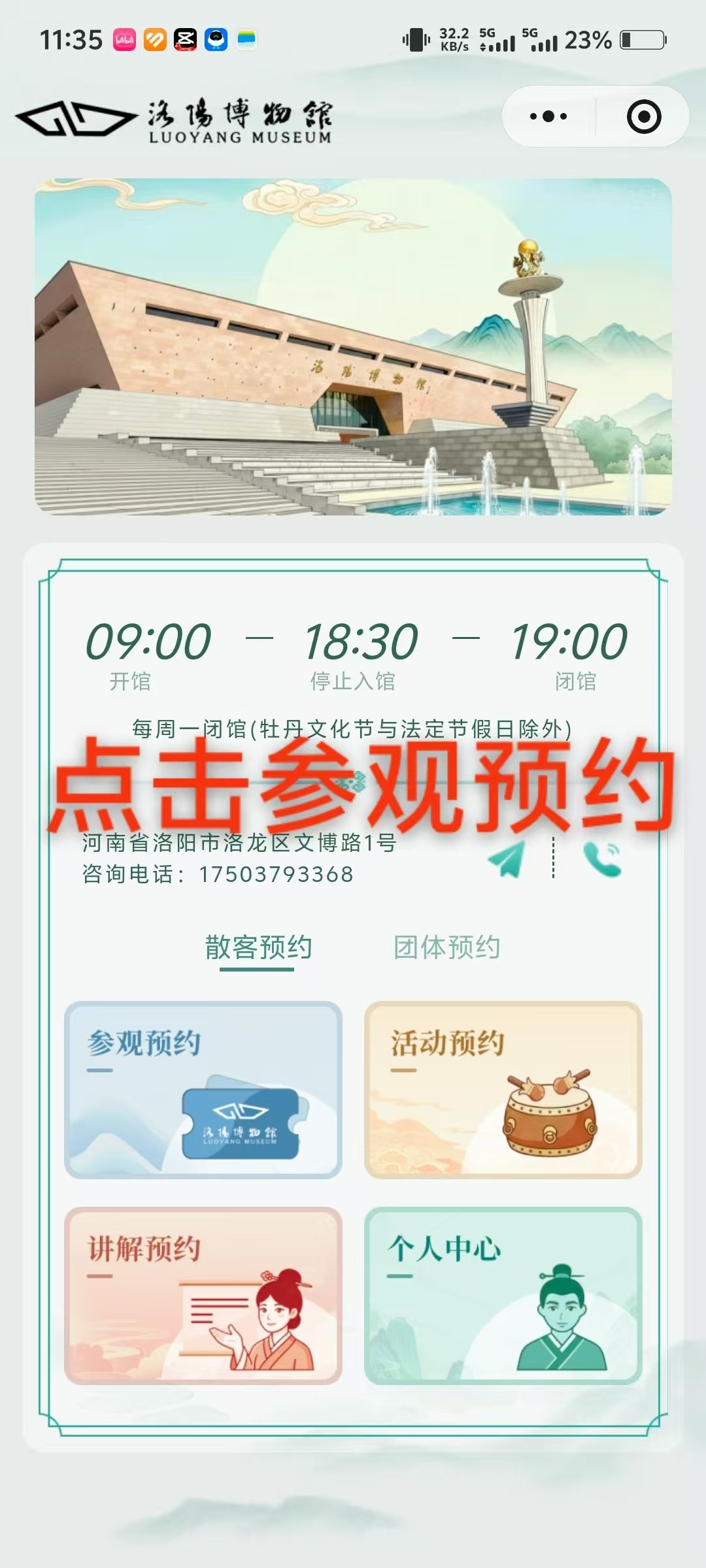Open the 参观预约 card
Image resolution: width=706 pixels, height=1568 pixels.
203,1090
